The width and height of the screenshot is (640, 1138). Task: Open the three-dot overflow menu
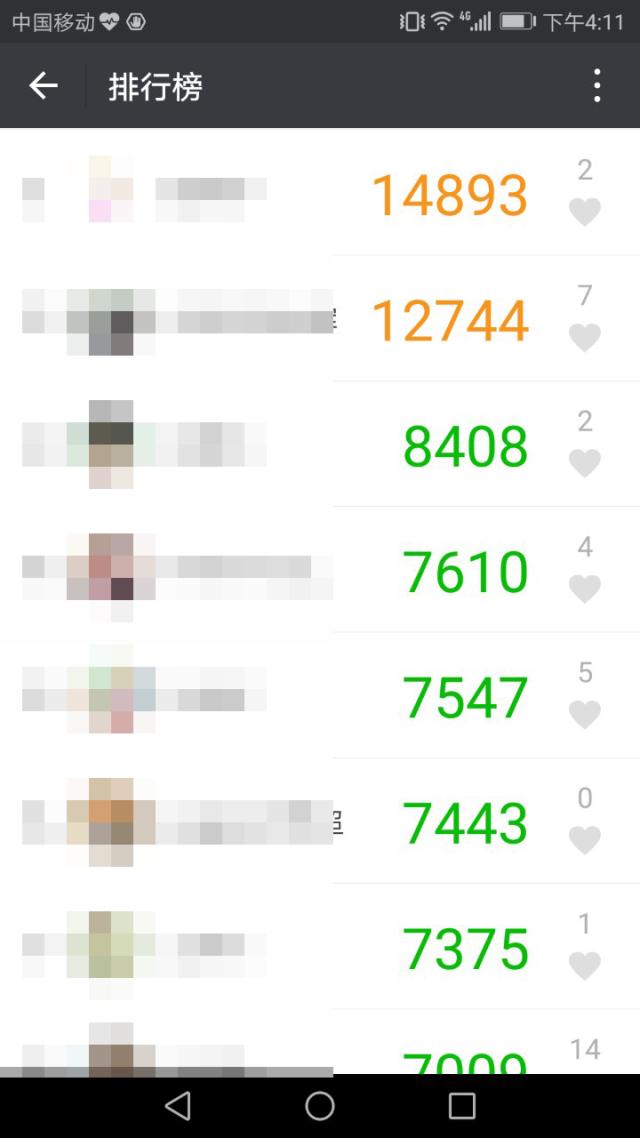click(597, 86)
